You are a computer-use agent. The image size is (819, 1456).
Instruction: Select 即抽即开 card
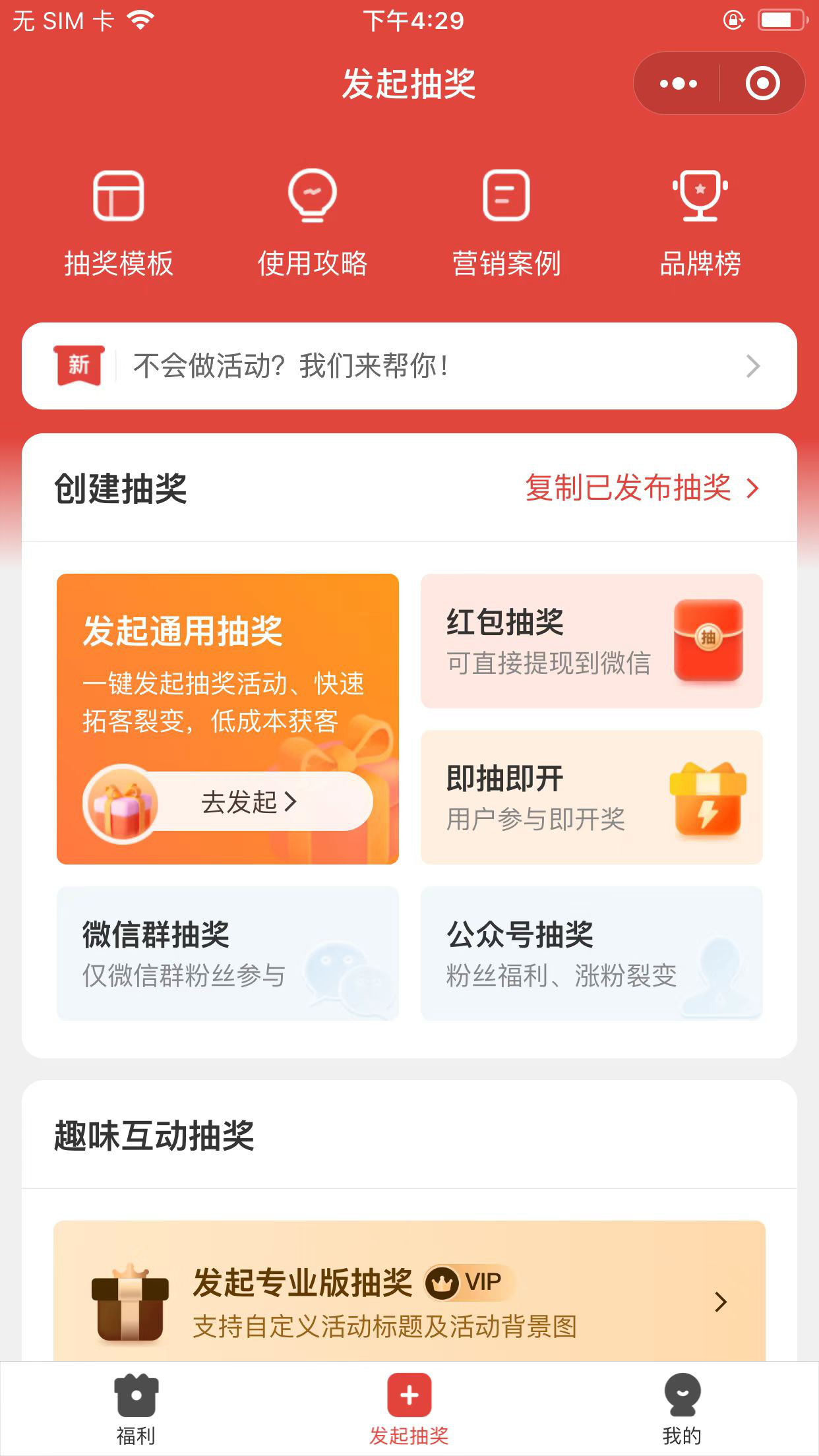tap(591, 797)
